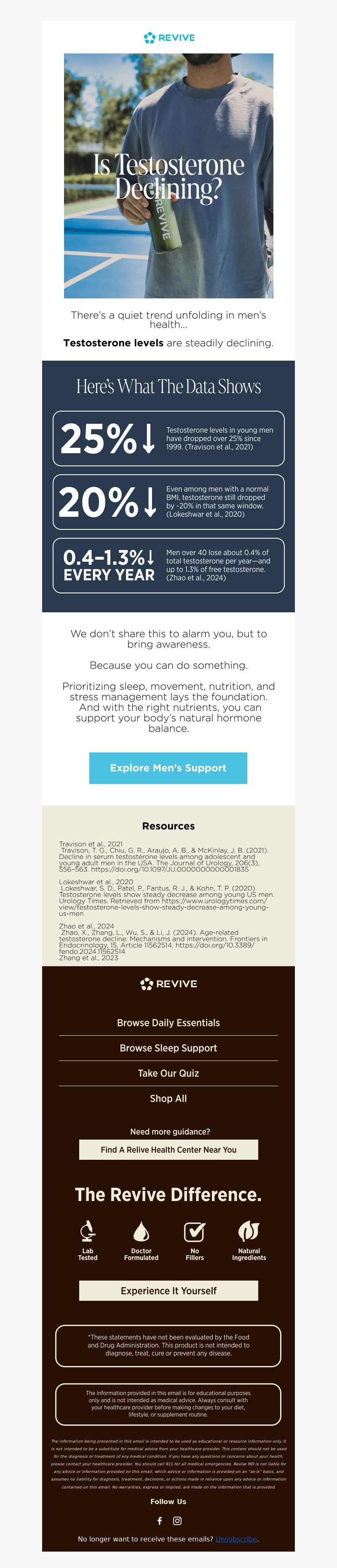Select Take Our Quiz
The height and width of the screenshot is (1568, 337).
click(x=168, y=1073)
